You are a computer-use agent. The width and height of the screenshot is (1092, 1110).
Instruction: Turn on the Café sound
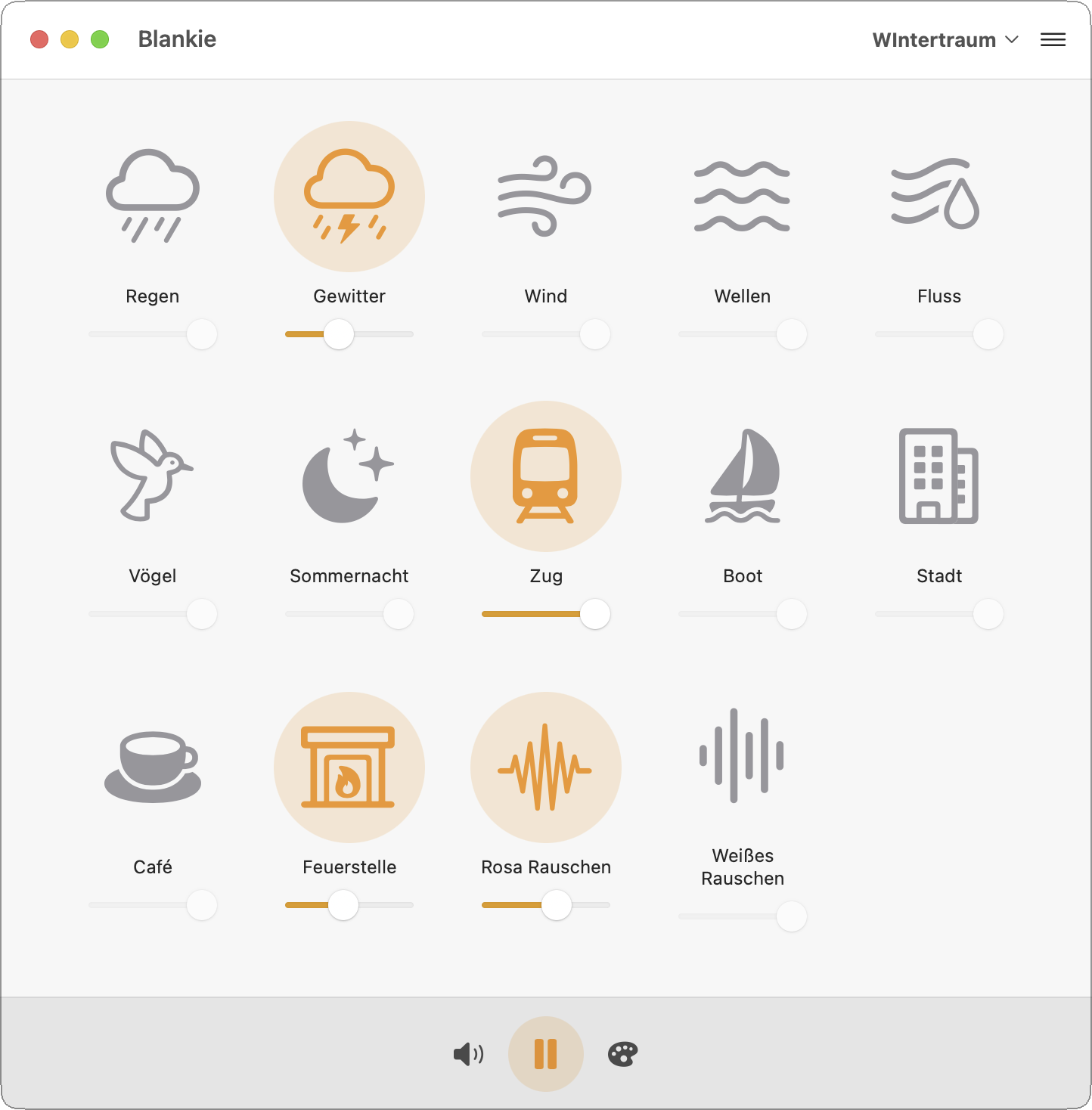point(153,767)
